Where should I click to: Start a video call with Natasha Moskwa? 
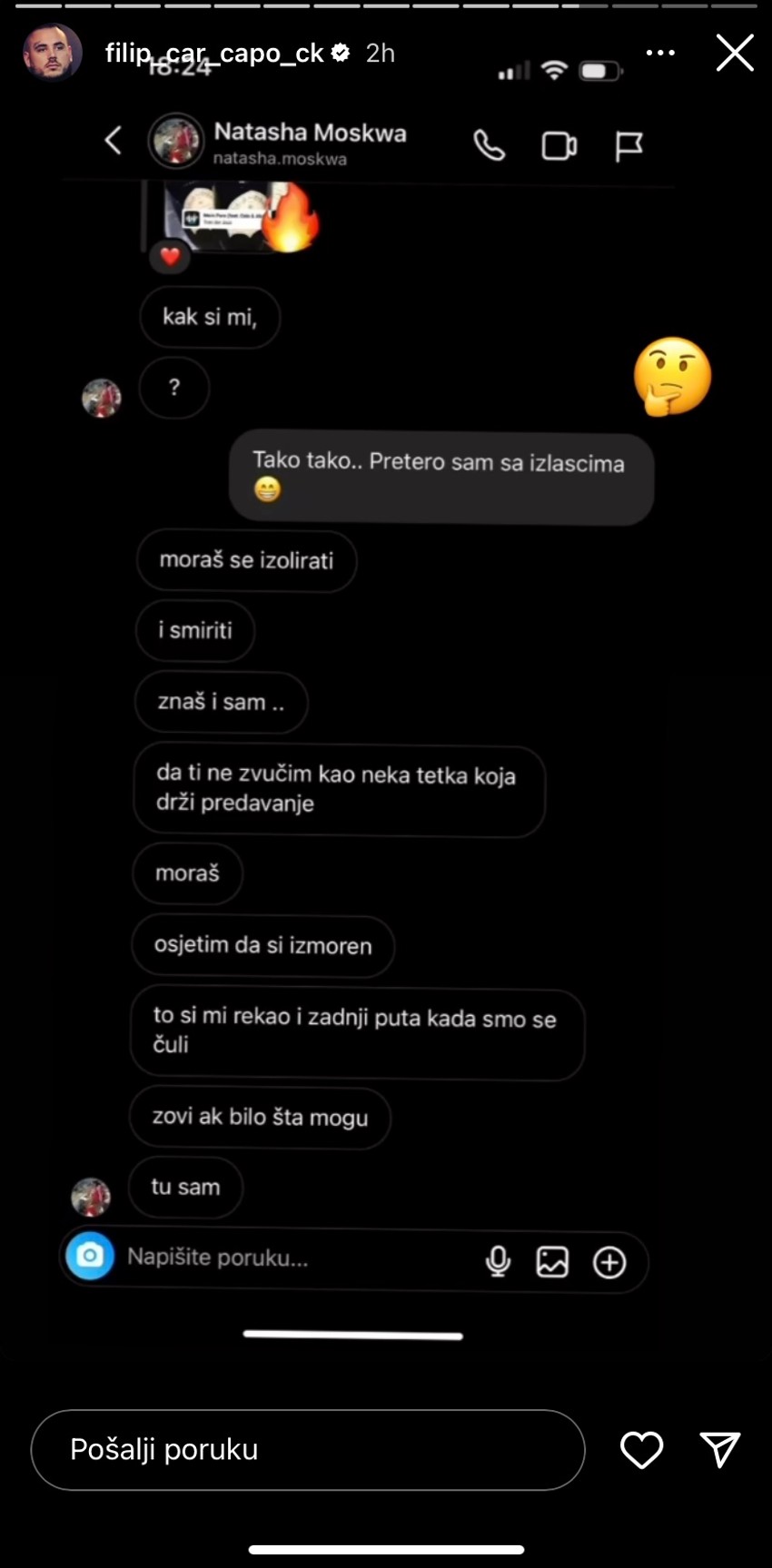point(559,144)
